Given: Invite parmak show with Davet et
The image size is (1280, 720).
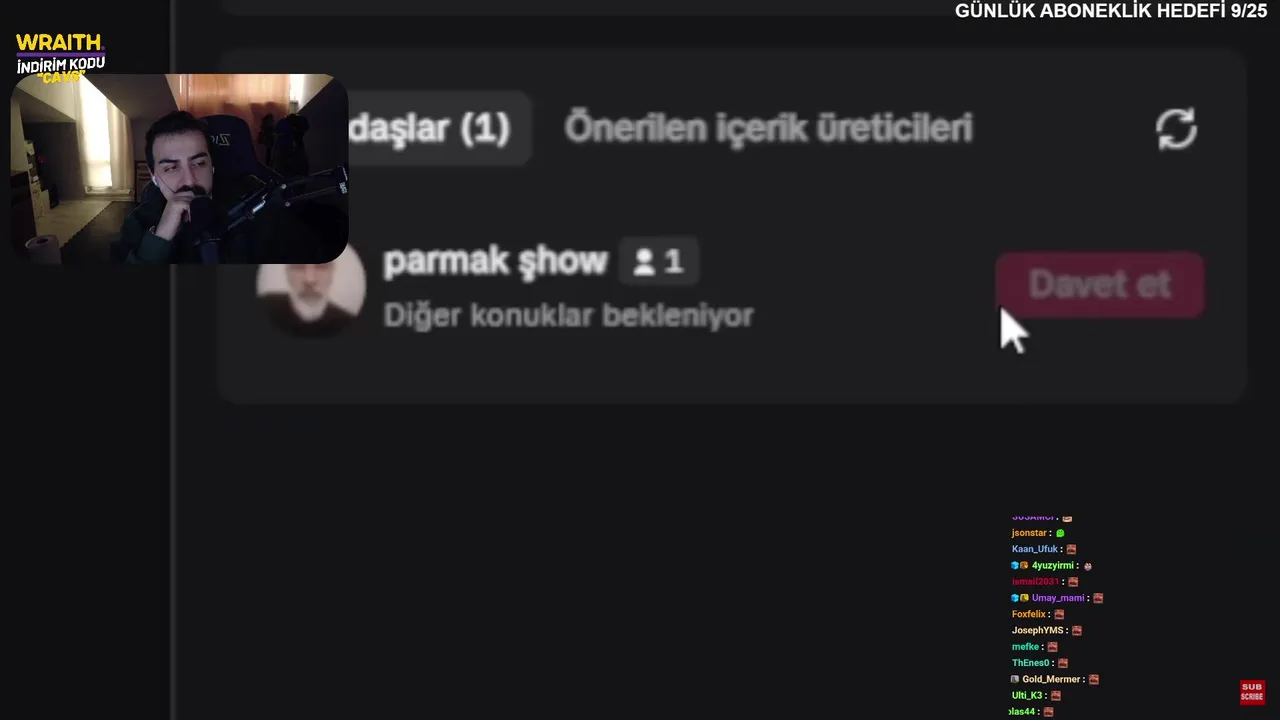Looking at the screenshot, I should pyautogui.click(x=1099, y=284).
